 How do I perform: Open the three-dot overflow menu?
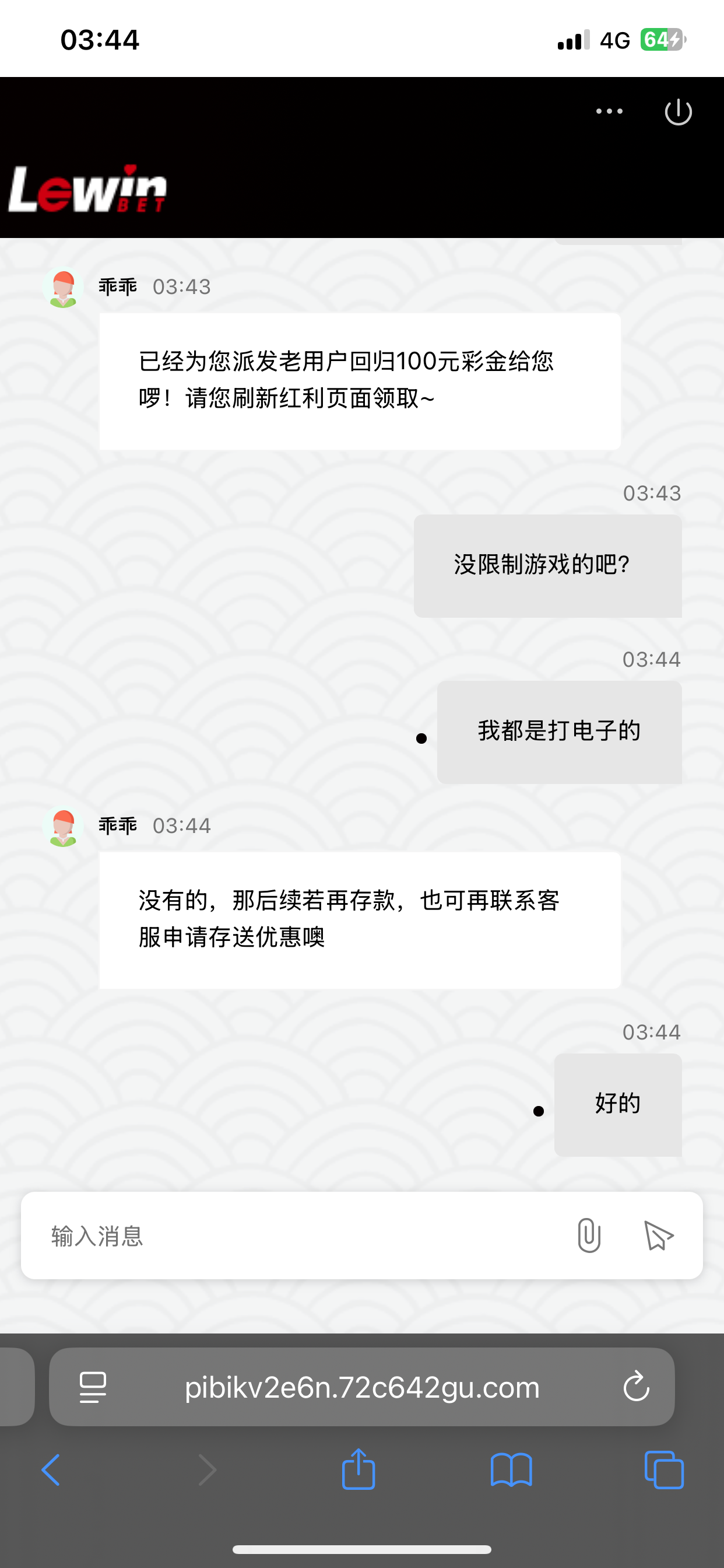pos(609,111)
